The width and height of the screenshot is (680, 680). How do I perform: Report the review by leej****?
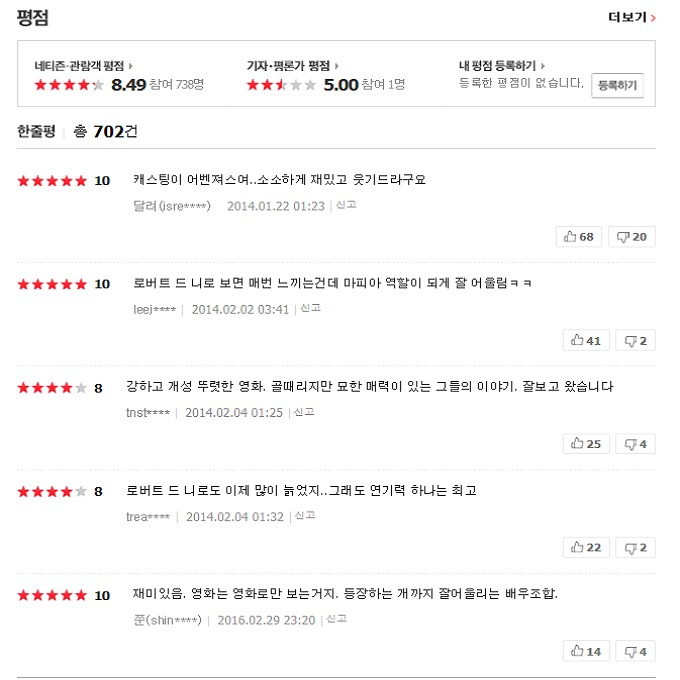310,308
